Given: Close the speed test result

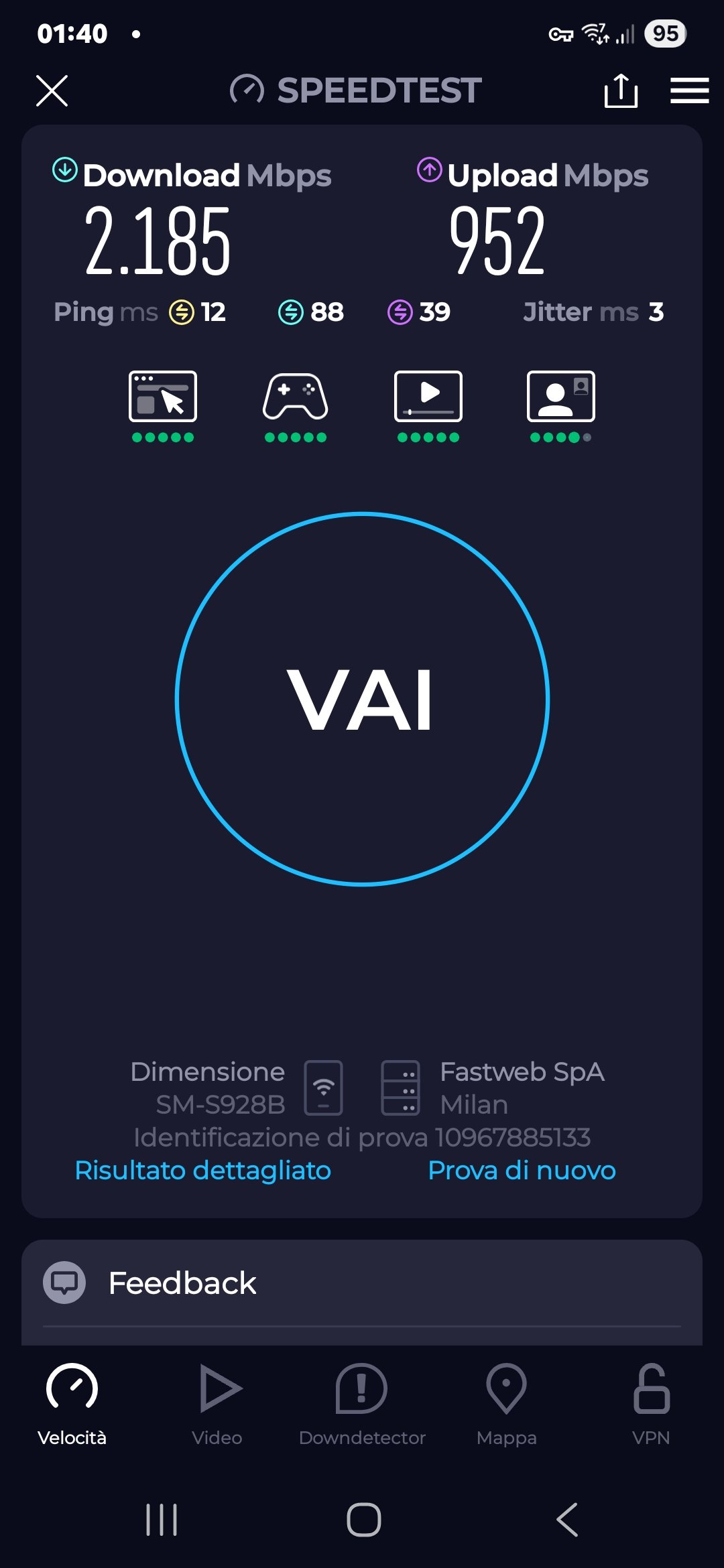Looking at the screenshot, I should [52, 90].
